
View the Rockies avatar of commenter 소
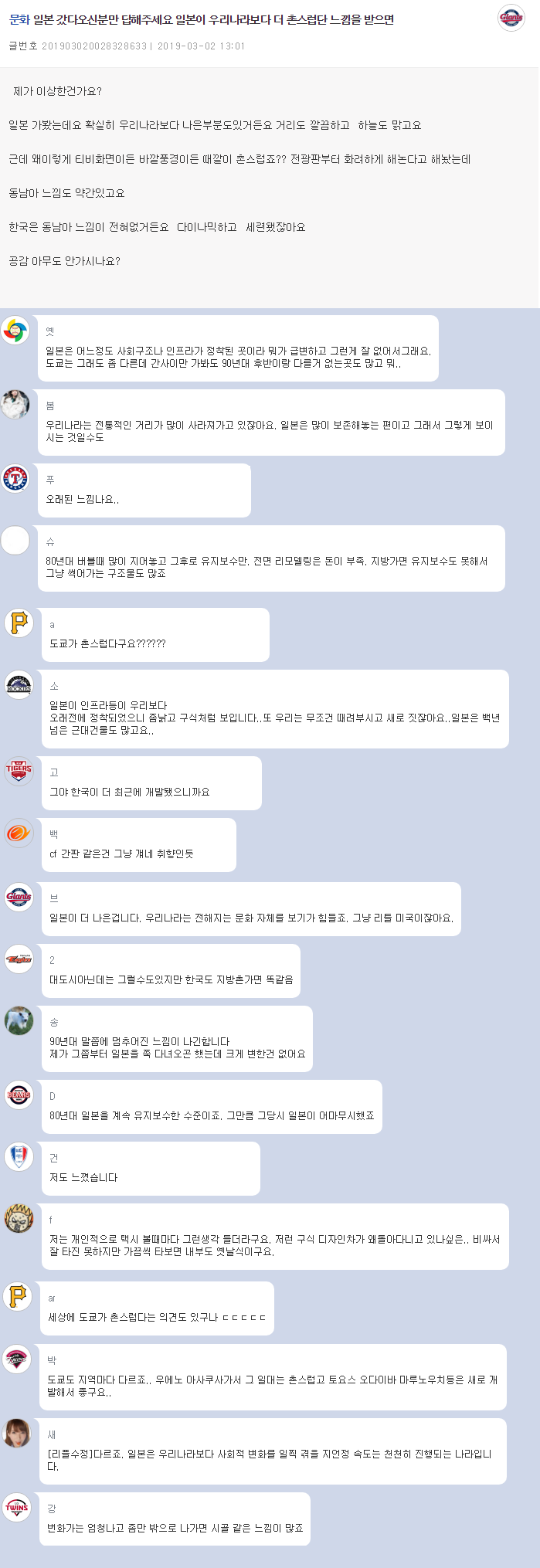[x=19, y=684]
